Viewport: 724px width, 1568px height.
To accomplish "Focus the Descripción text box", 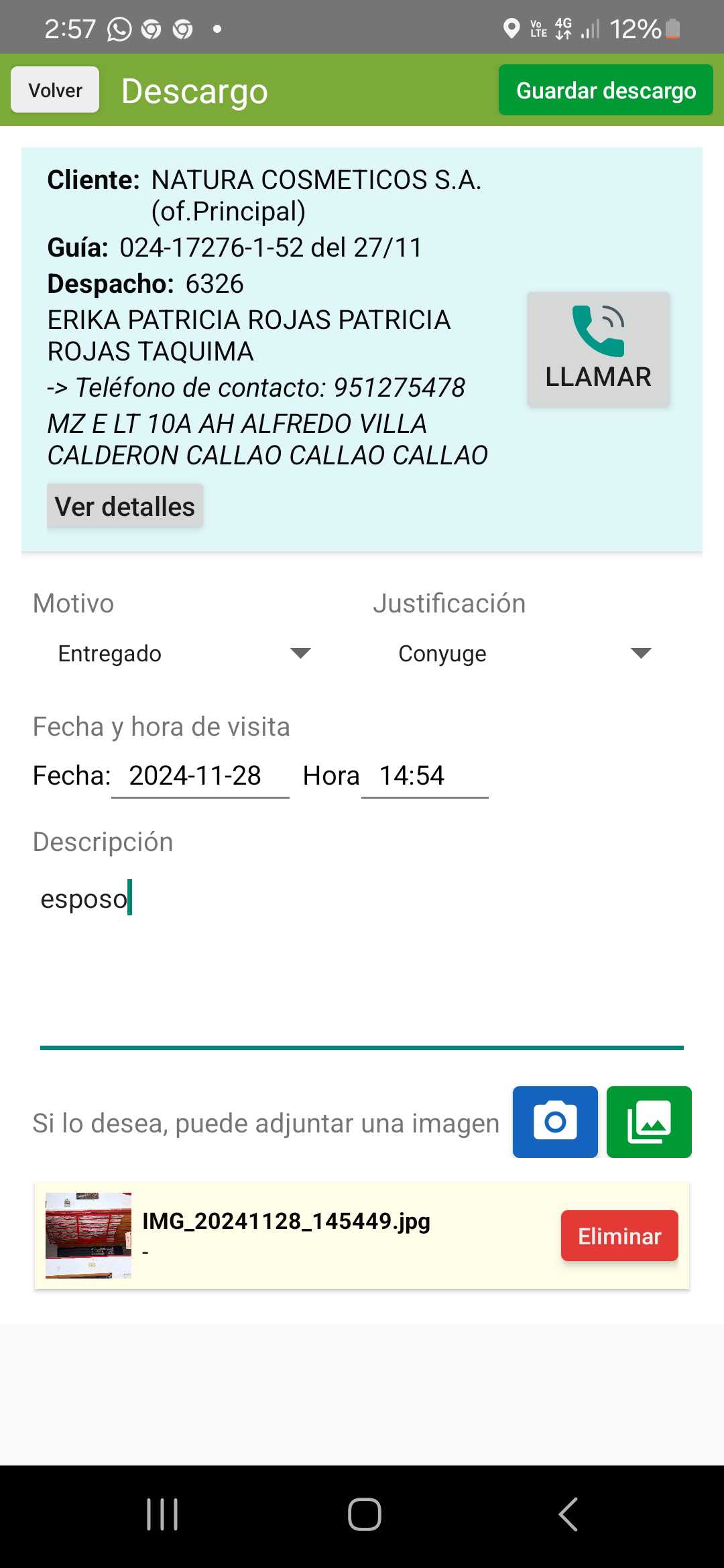I will pyautogui.click(x=362, y=958).
